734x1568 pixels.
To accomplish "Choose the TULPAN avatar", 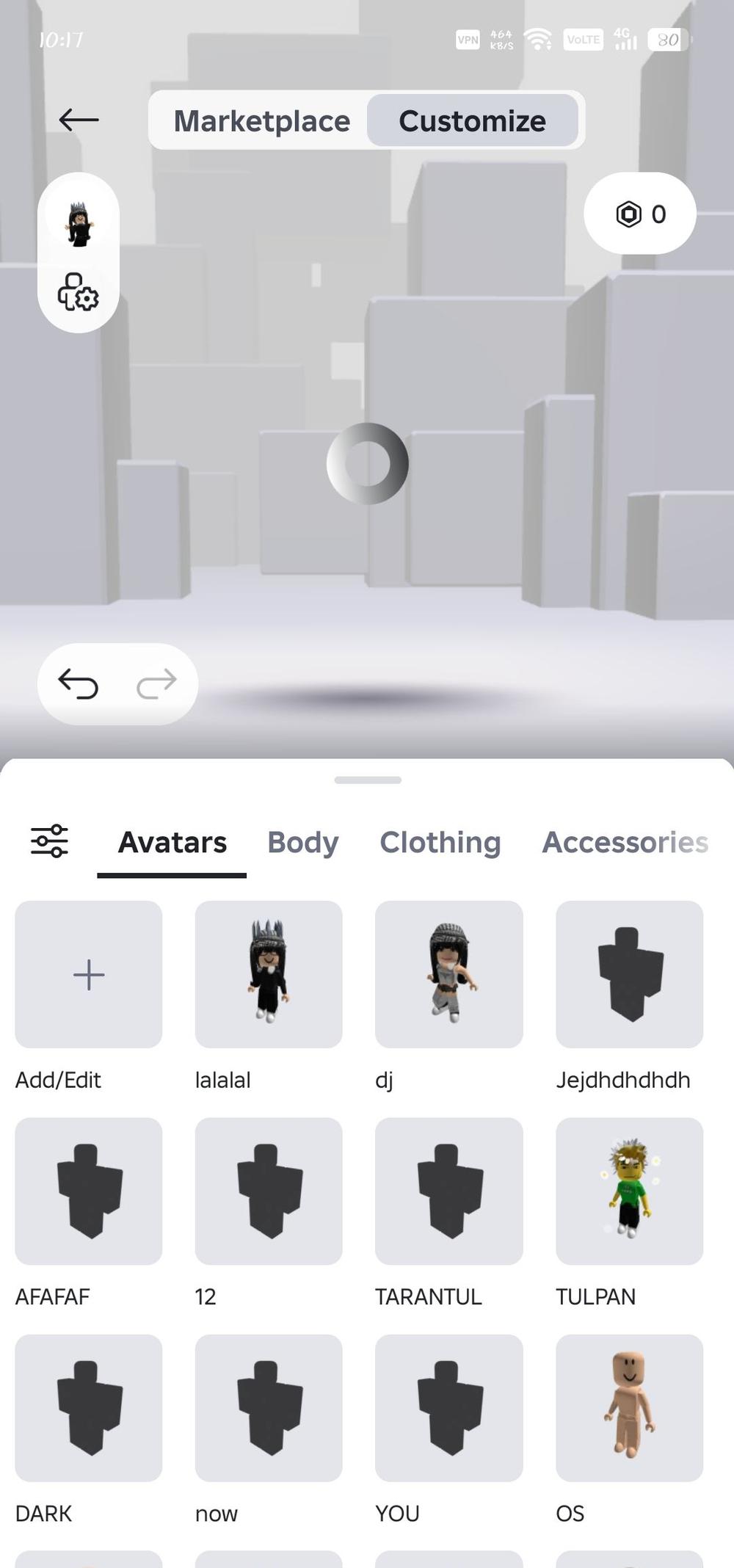I will (629, 1191).
